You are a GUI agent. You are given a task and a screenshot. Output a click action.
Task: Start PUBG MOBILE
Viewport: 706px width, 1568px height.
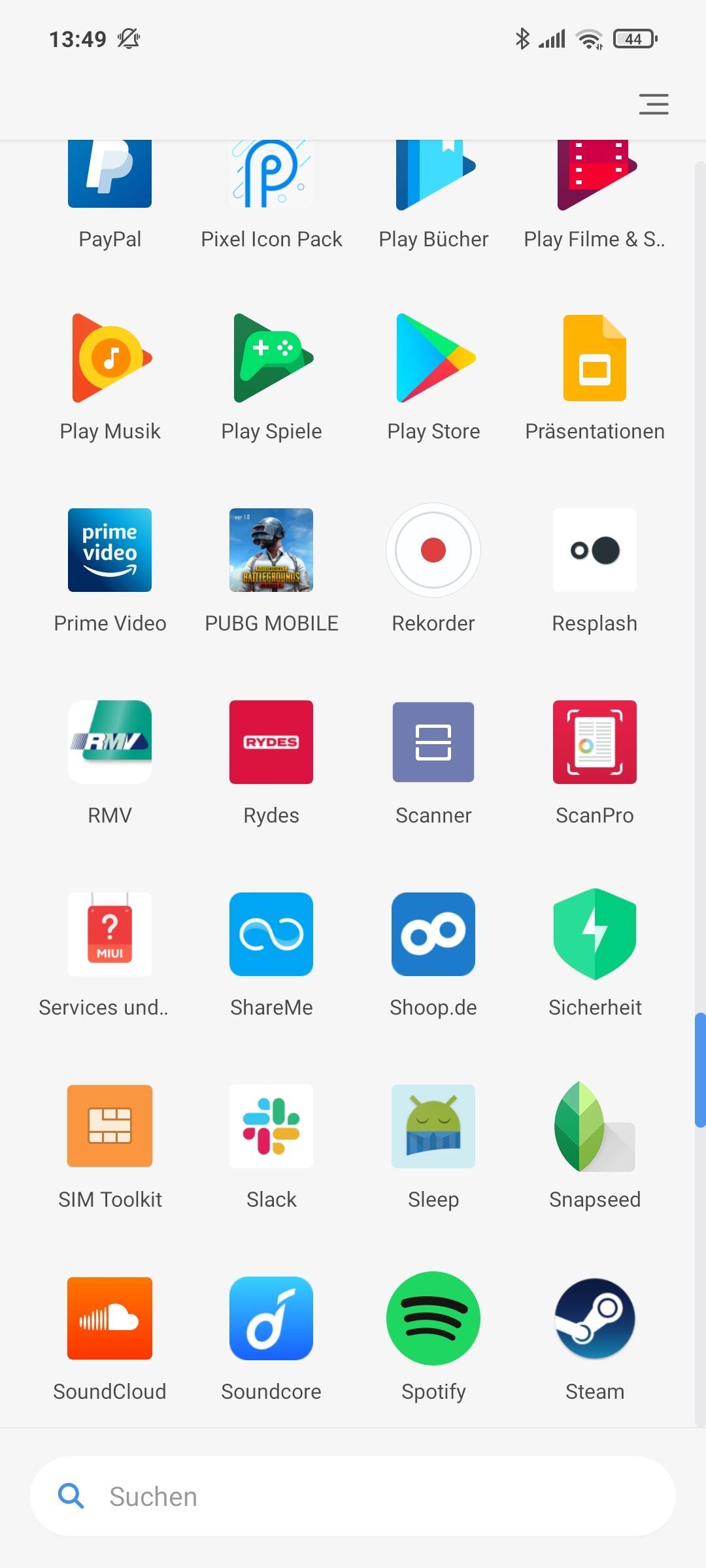(x=271, y=550)
